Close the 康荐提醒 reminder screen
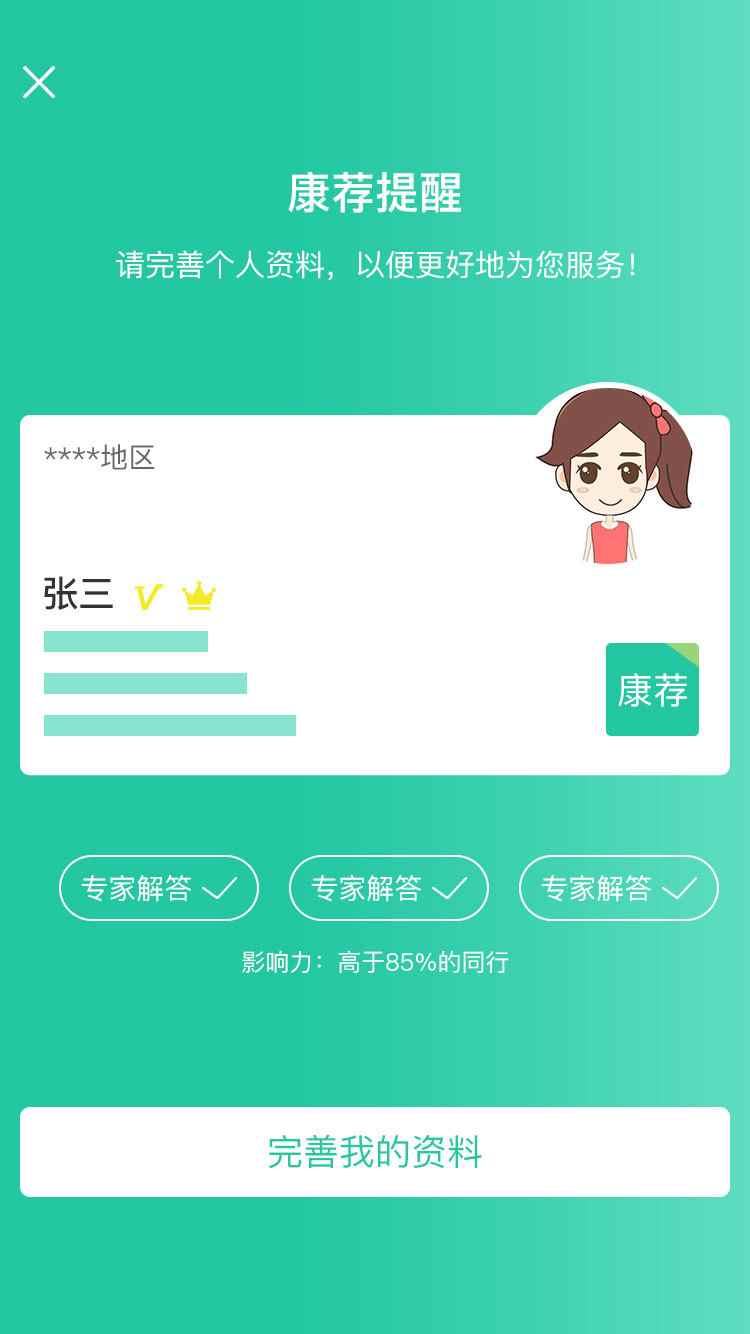The width and height of the screenshot is (750, 1334). point(39,82)
